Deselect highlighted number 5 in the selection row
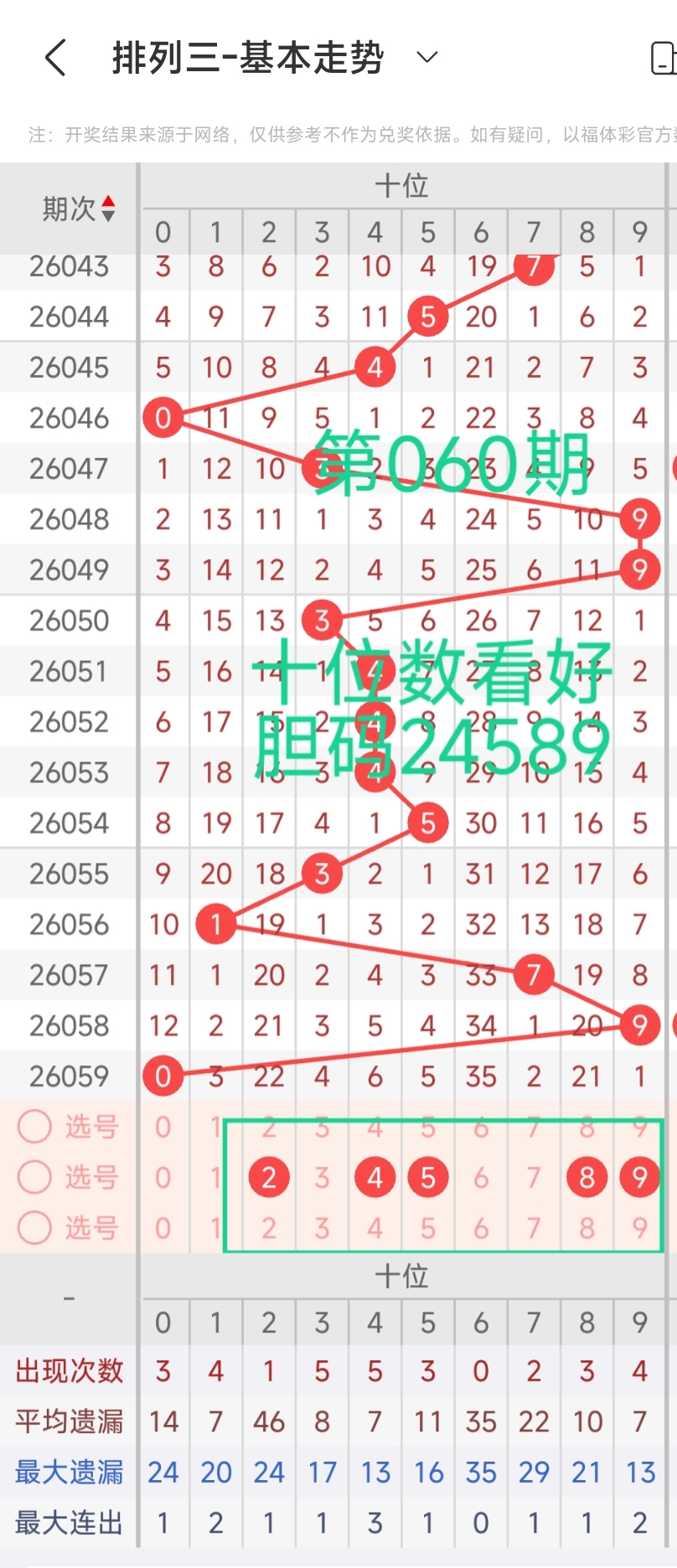The image size is (677, 1568). coord(427,1177)
